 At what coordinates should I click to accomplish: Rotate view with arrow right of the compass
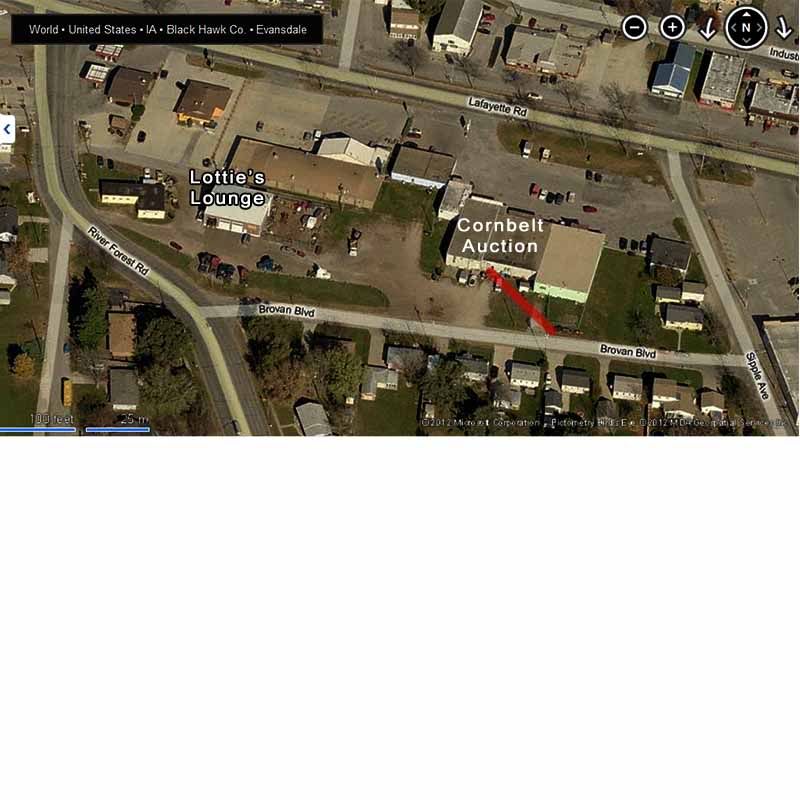(784, 29)
